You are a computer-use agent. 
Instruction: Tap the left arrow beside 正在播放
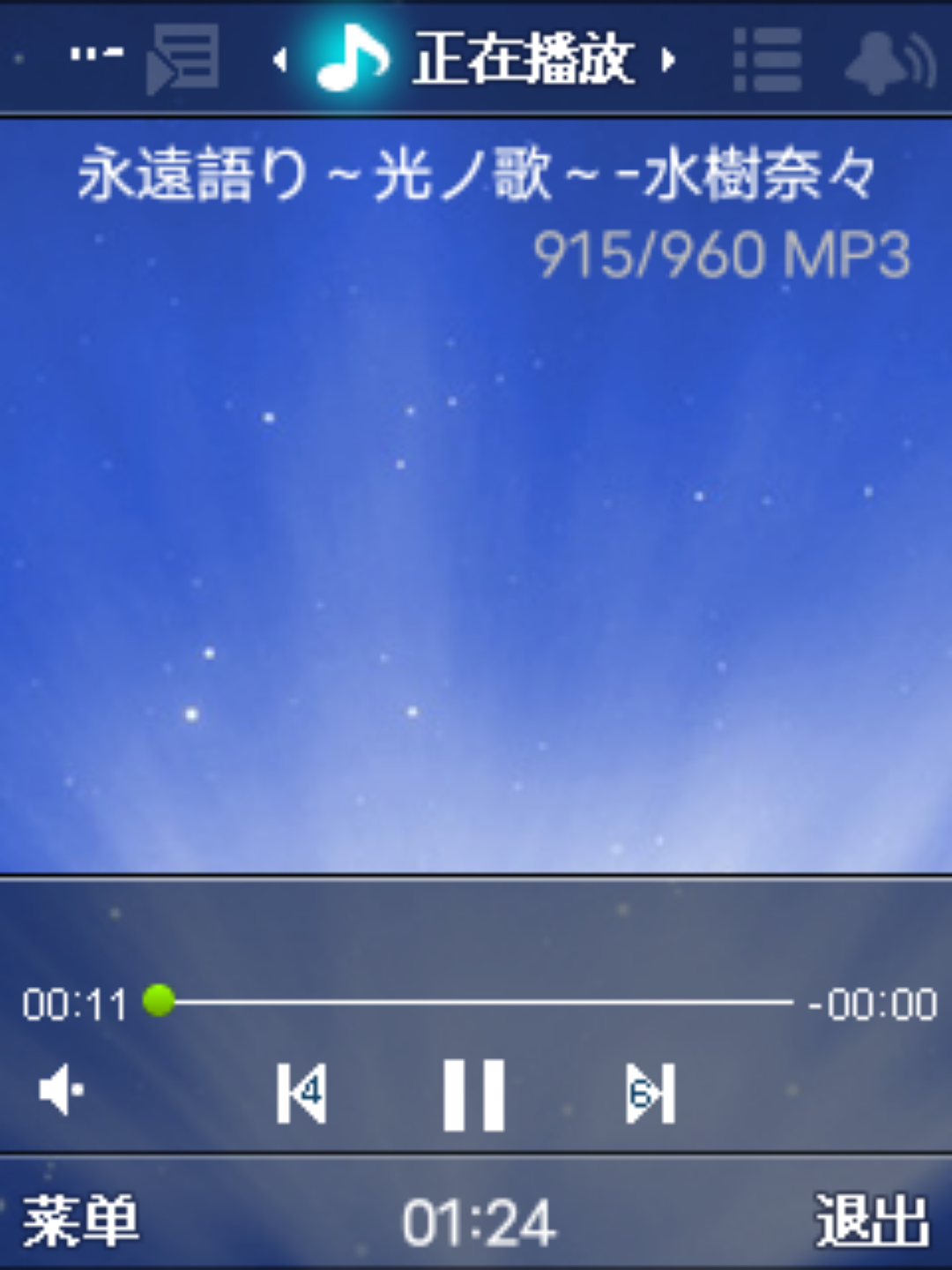[x=280, y=60]
